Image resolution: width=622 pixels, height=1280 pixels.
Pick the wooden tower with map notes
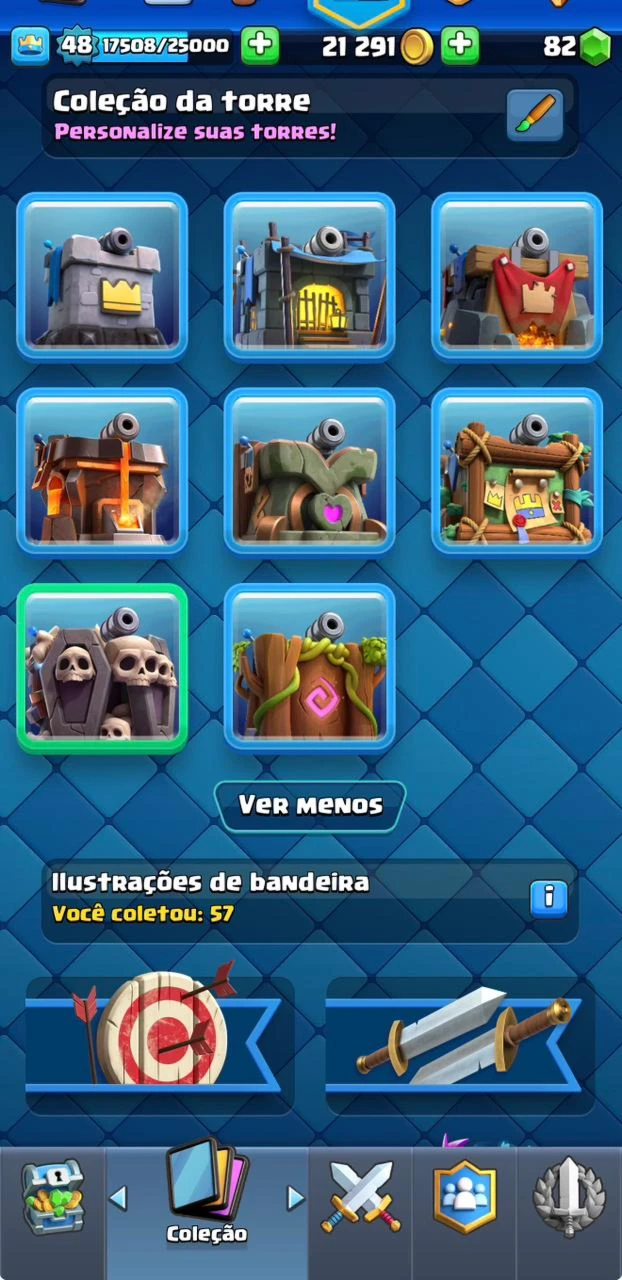pos(516,471)
